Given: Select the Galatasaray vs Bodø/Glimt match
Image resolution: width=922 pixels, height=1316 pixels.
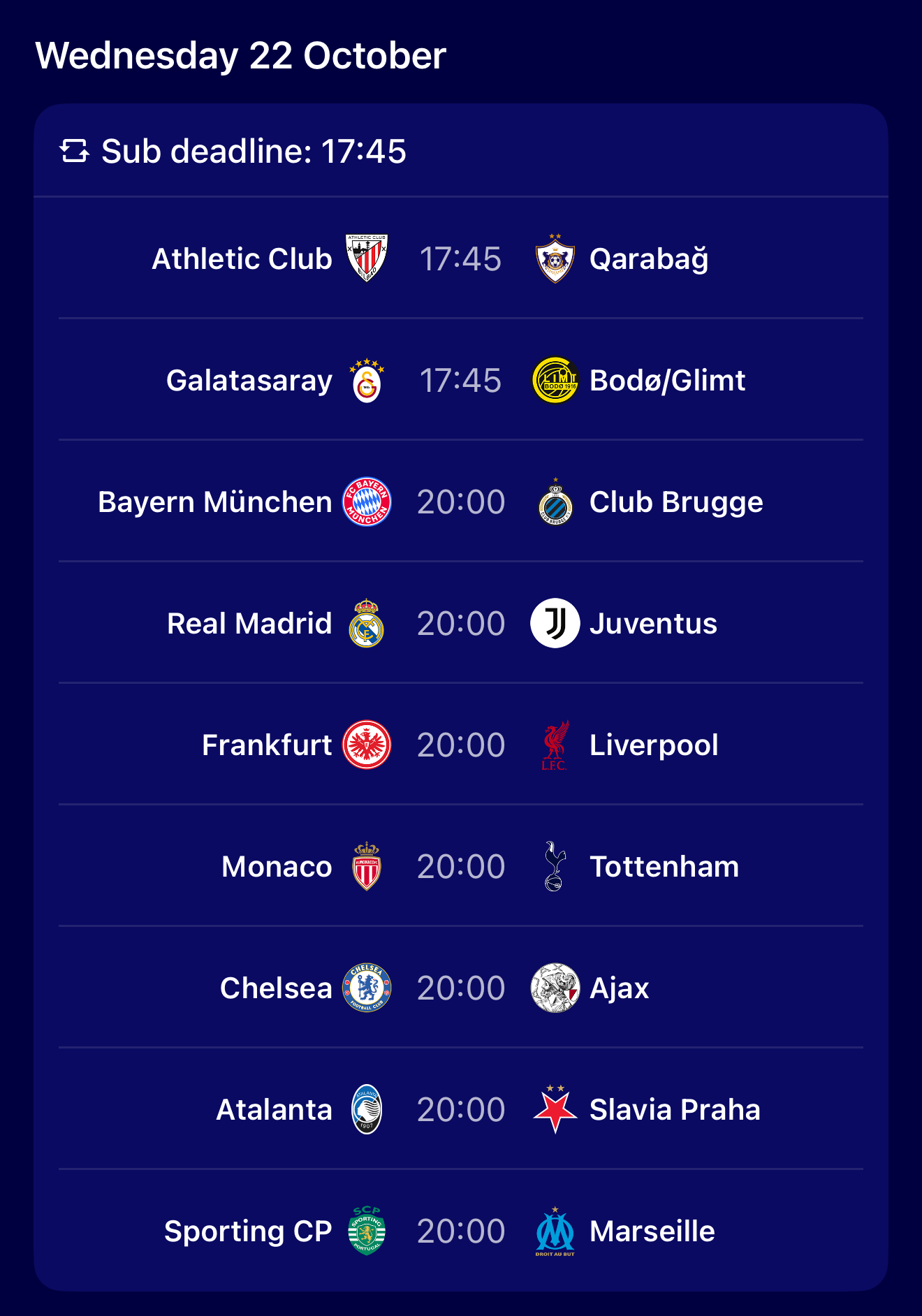Looking at the screenshot, I should coord(460,381).
